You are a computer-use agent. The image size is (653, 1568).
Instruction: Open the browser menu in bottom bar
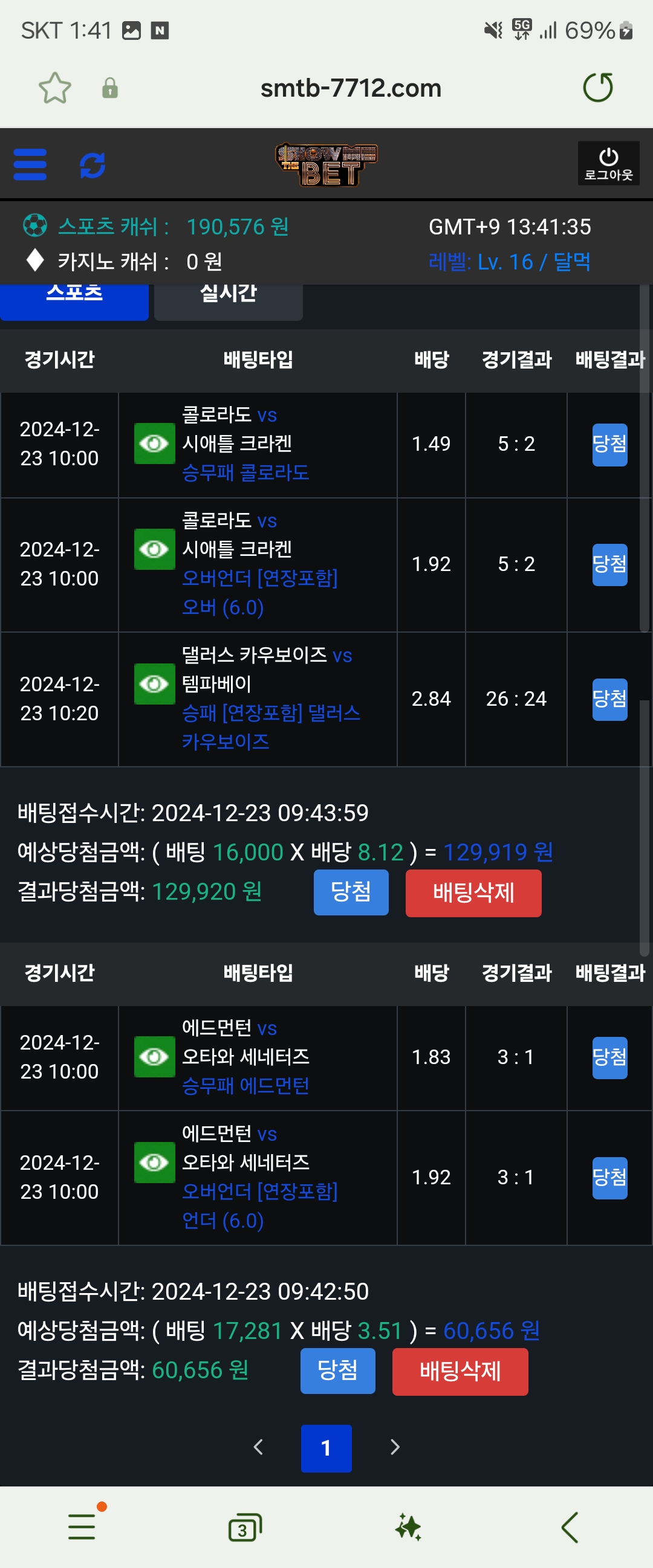tap(82, 1526)
